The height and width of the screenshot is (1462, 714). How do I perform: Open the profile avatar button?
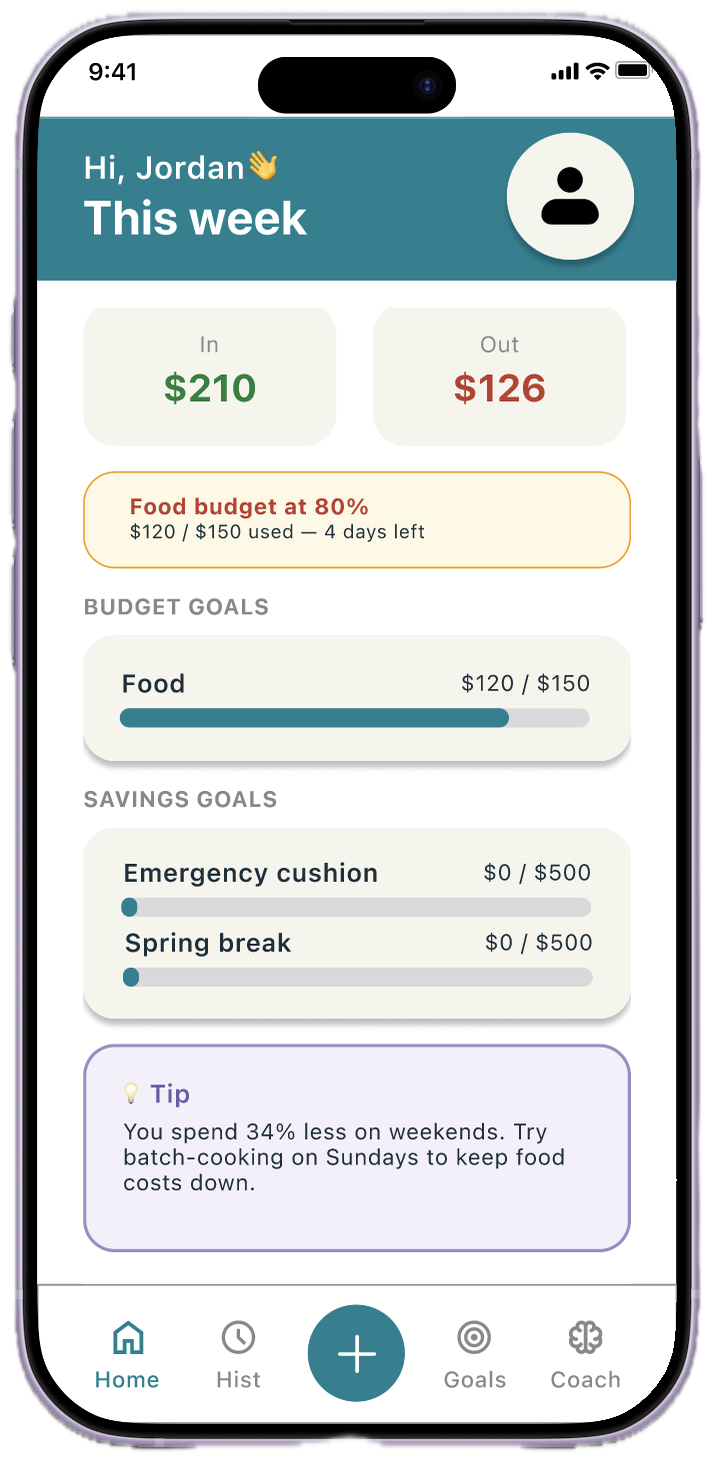click(570, 196)
